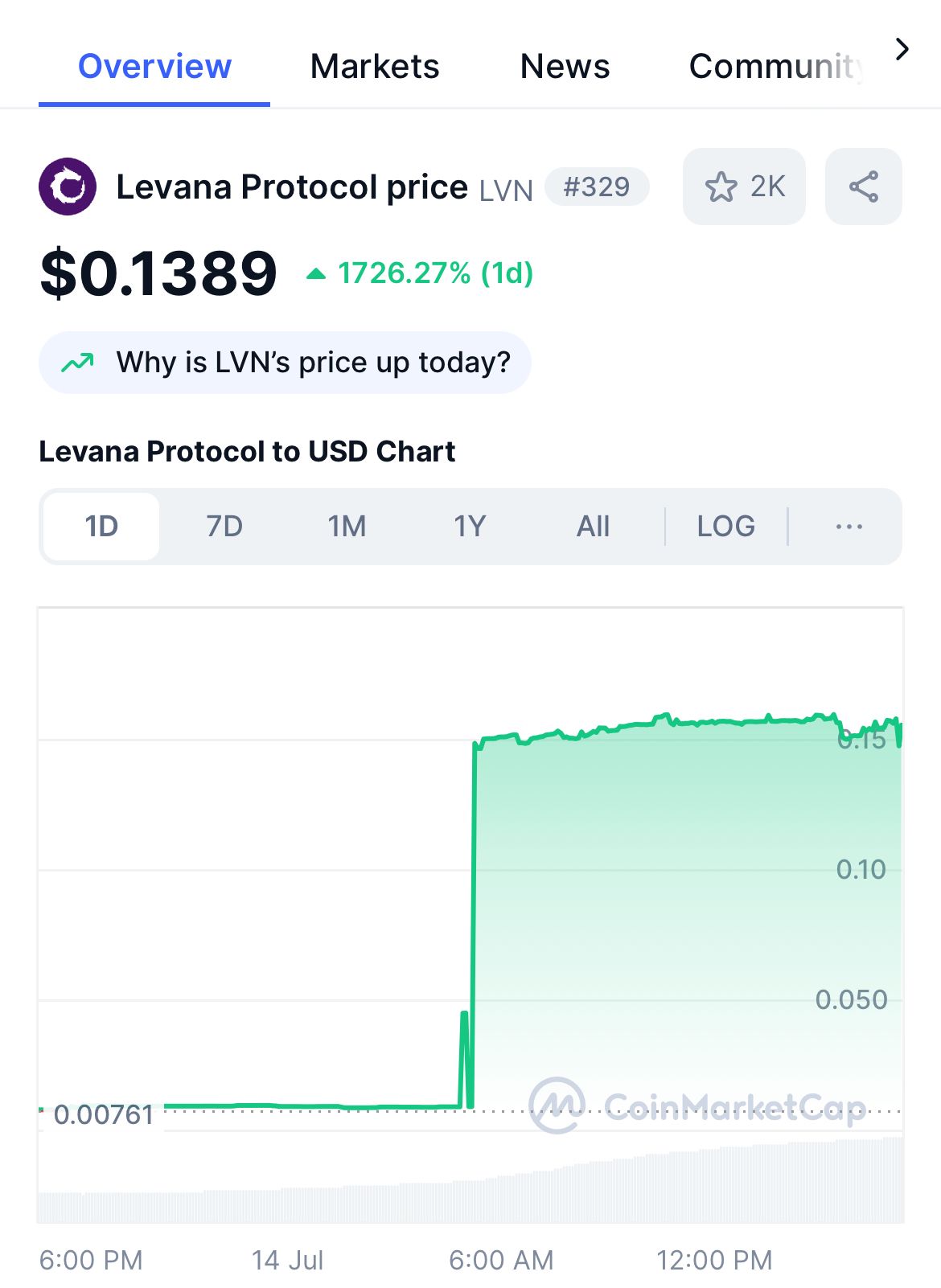Show more tabs with the right arrow
This screenshot has height=1288, width=941.
pyautogui.click(x=902, y=50)
